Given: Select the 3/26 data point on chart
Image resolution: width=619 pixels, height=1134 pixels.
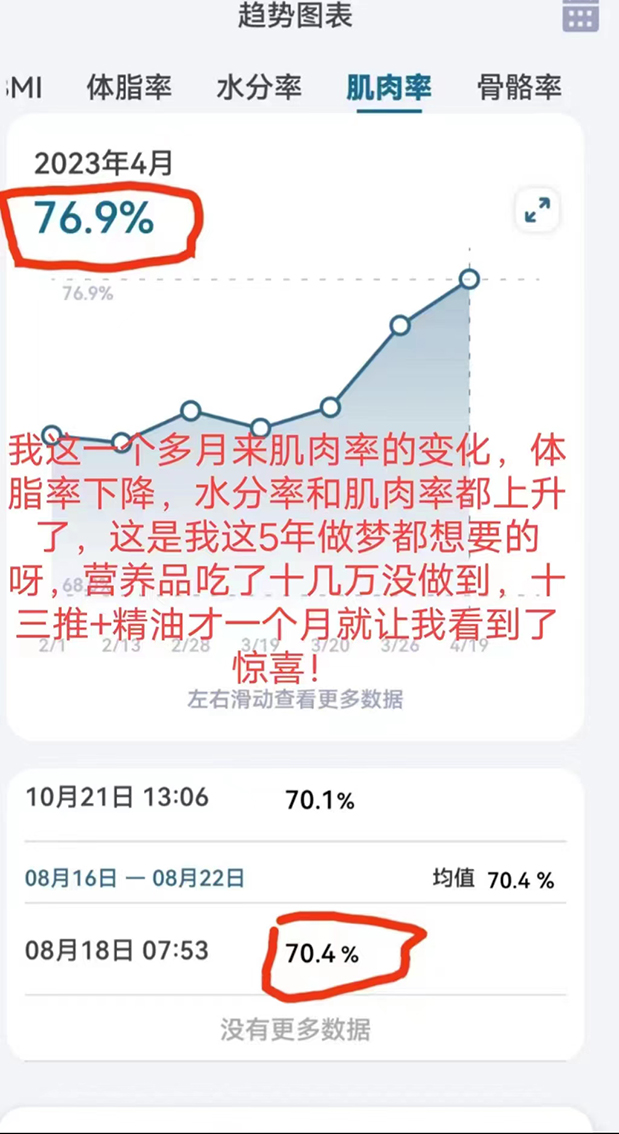Looking at the screenshot, I should tap(400, 325).
